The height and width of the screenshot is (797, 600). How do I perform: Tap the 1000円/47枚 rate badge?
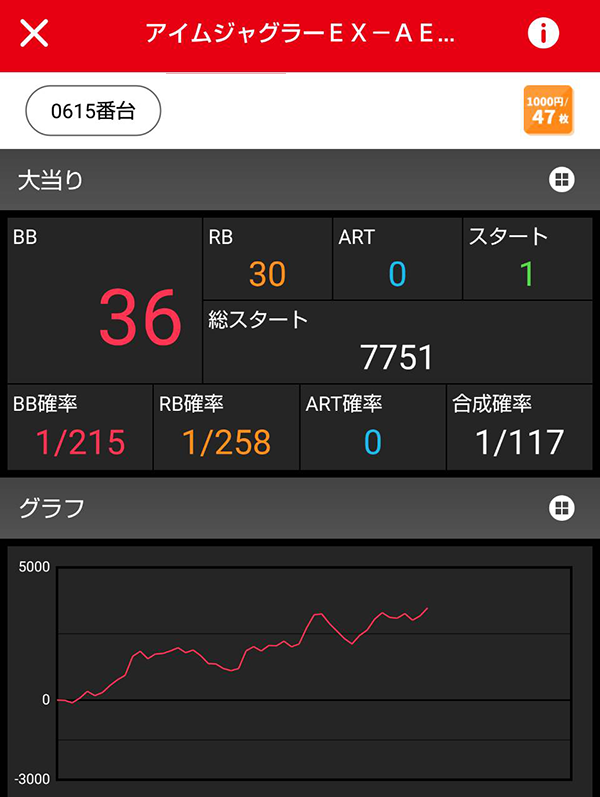point(549,110)
